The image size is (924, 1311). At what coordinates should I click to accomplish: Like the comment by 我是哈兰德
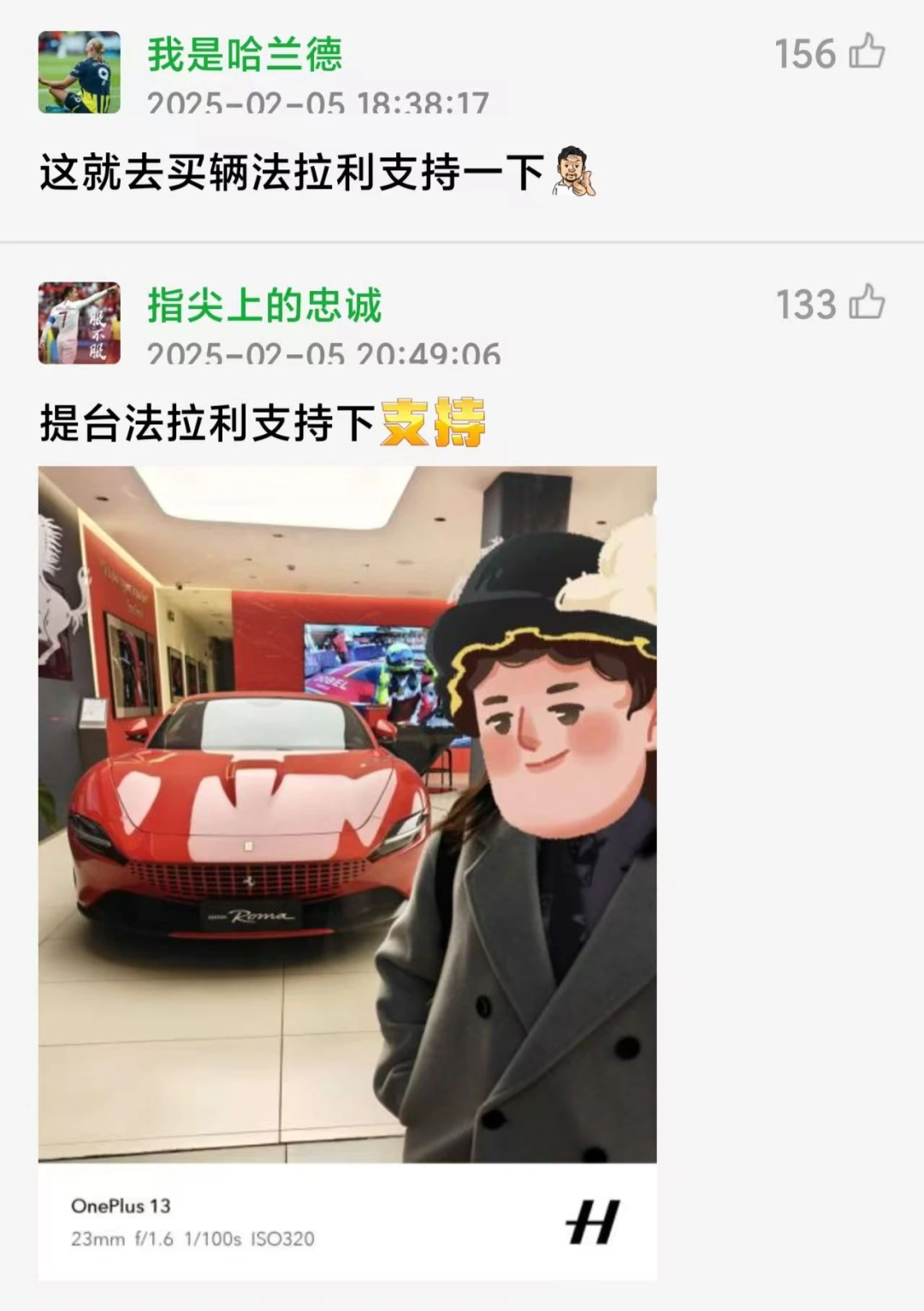(867, 52)
